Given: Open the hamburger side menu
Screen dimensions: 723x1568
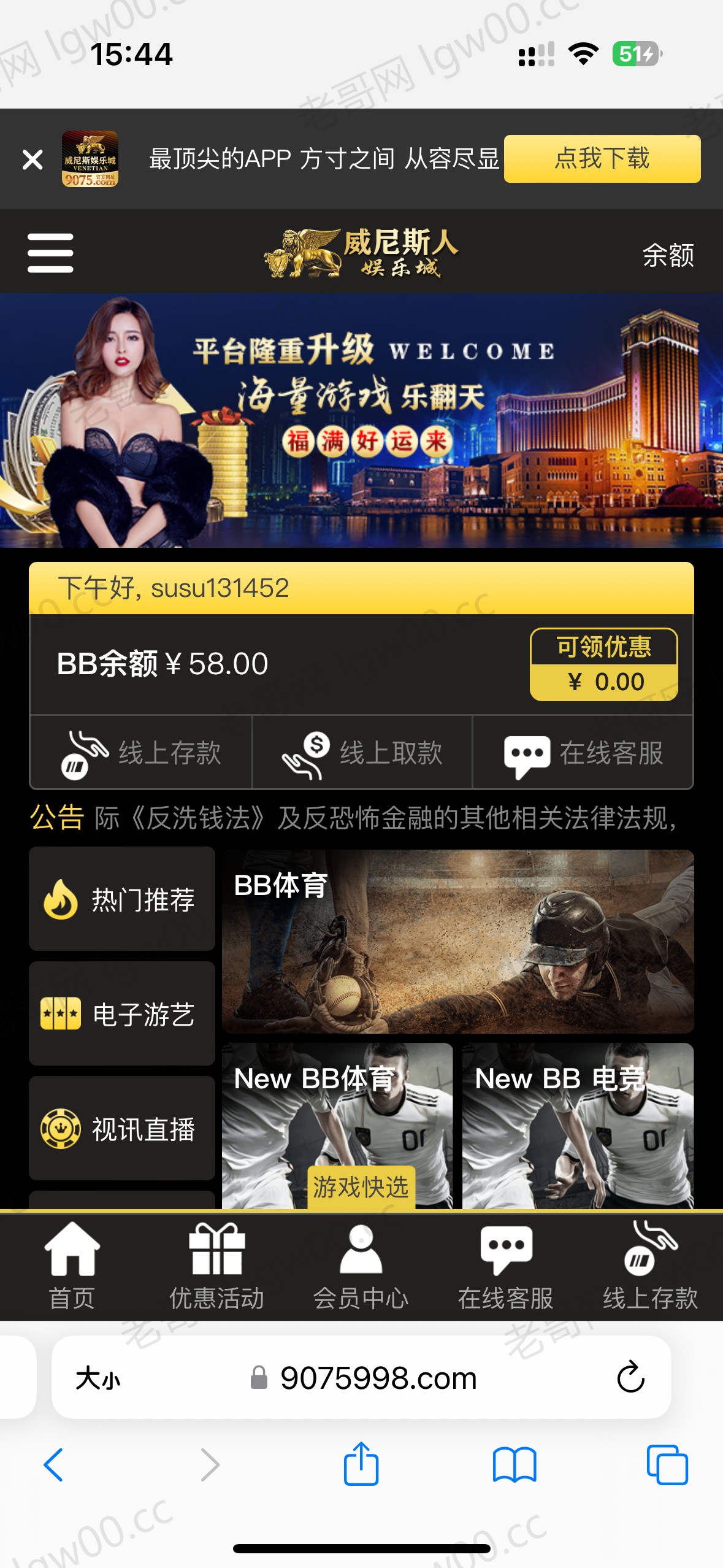Looking at the screenshot, I should (50, 253).
